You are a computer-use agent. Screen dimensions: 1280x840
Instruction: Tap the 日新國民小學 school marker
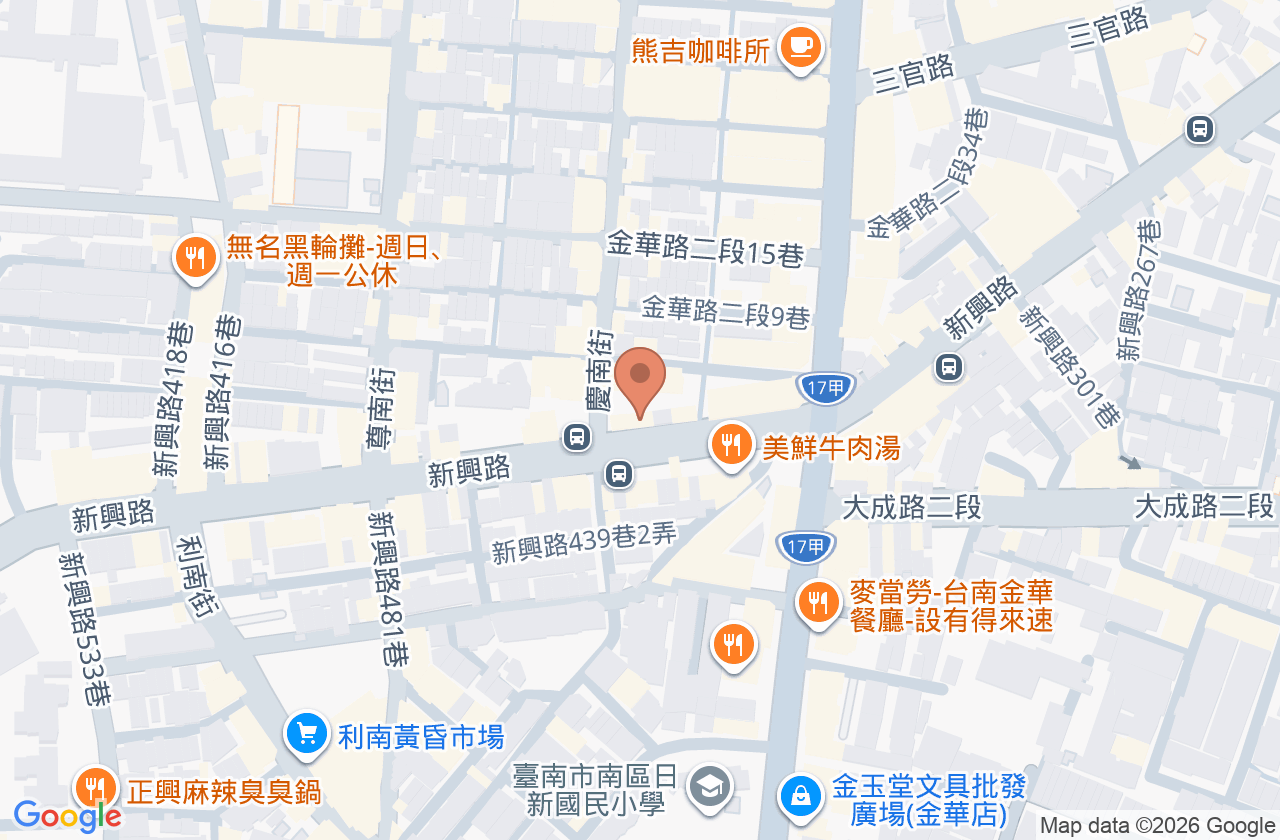pos(711,788)
